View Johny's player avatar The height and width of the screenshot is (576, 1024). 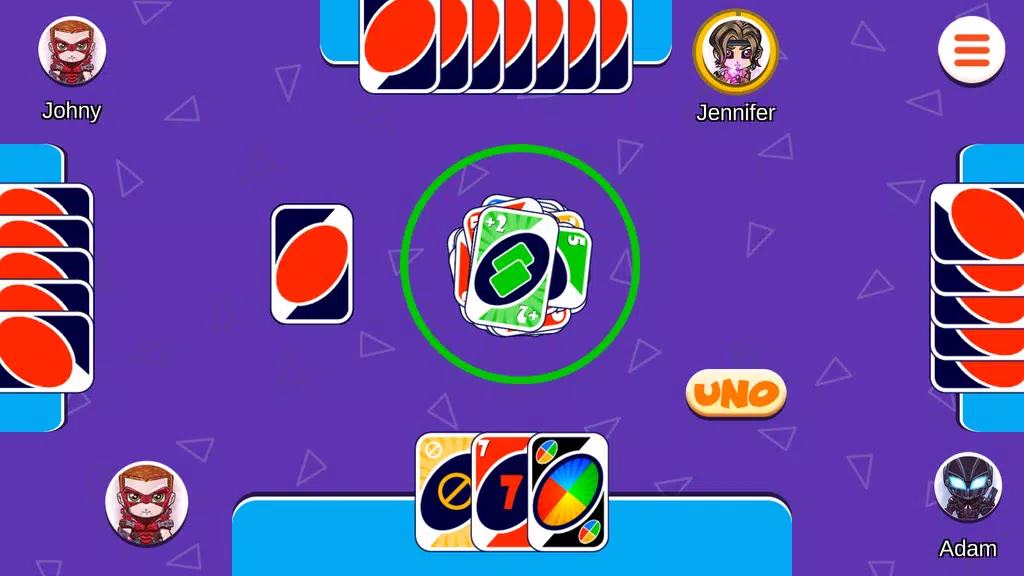(x=71, y=51)
